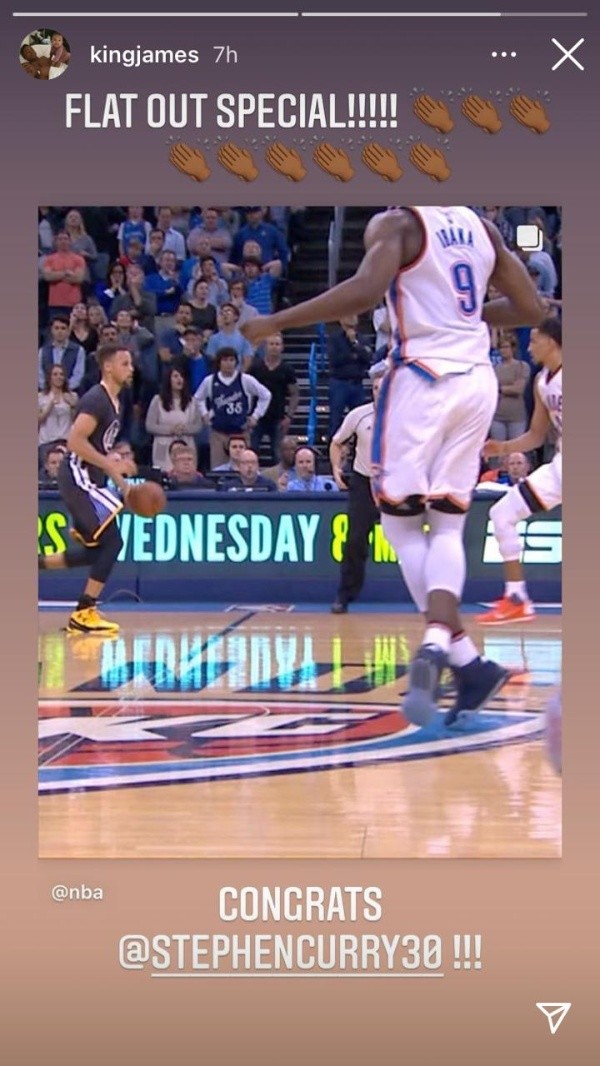Send this story via the paper plane icon
The height and width of the screenshot is (1066, 600).
553,1016
